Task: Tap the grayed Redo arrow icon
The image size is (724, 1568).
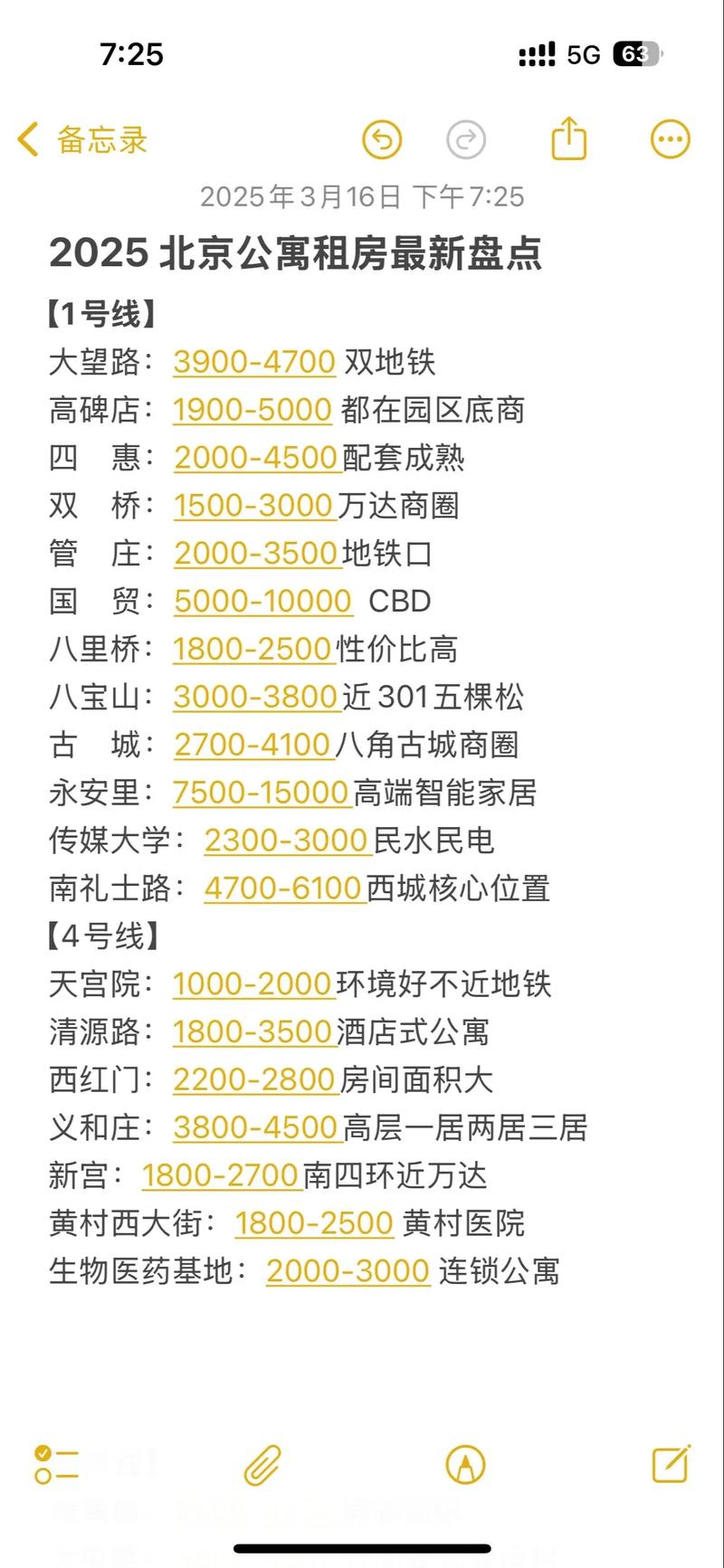Action: click(465, 140)
